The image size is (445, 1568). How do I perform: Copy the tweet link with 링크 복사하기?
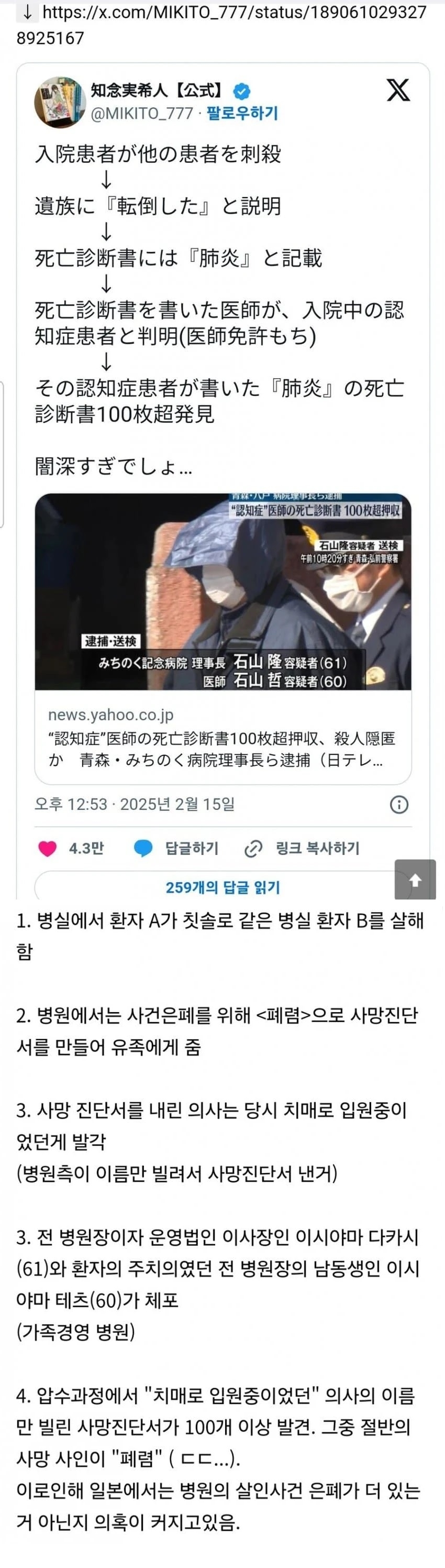click(302, 848)
